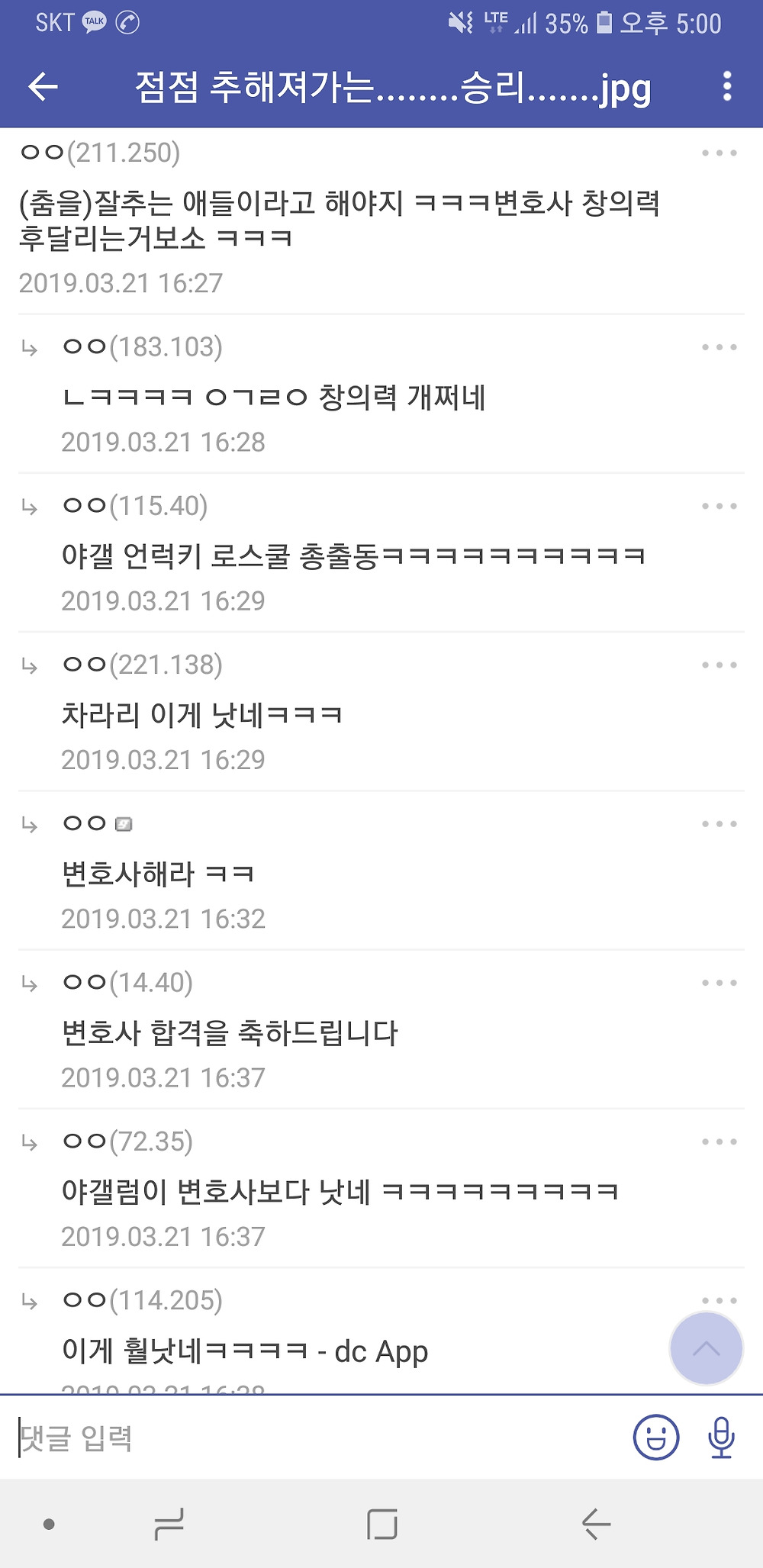763x1568 pixels.
Task: Start voice input with the microphone icon
Action: [721, 1438]
